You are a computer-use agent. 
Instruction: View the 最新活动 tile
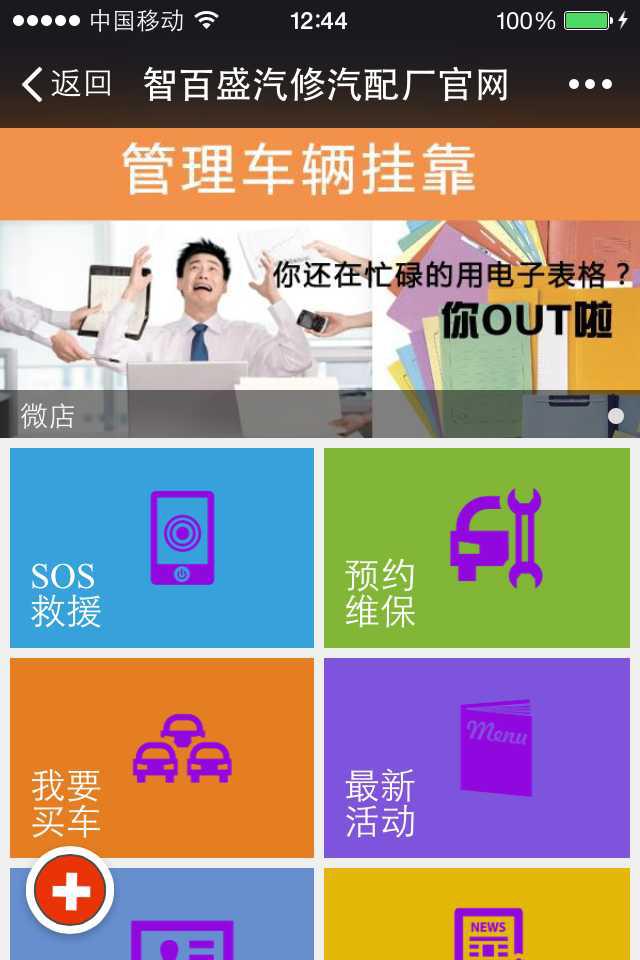(x=477, y=758)
